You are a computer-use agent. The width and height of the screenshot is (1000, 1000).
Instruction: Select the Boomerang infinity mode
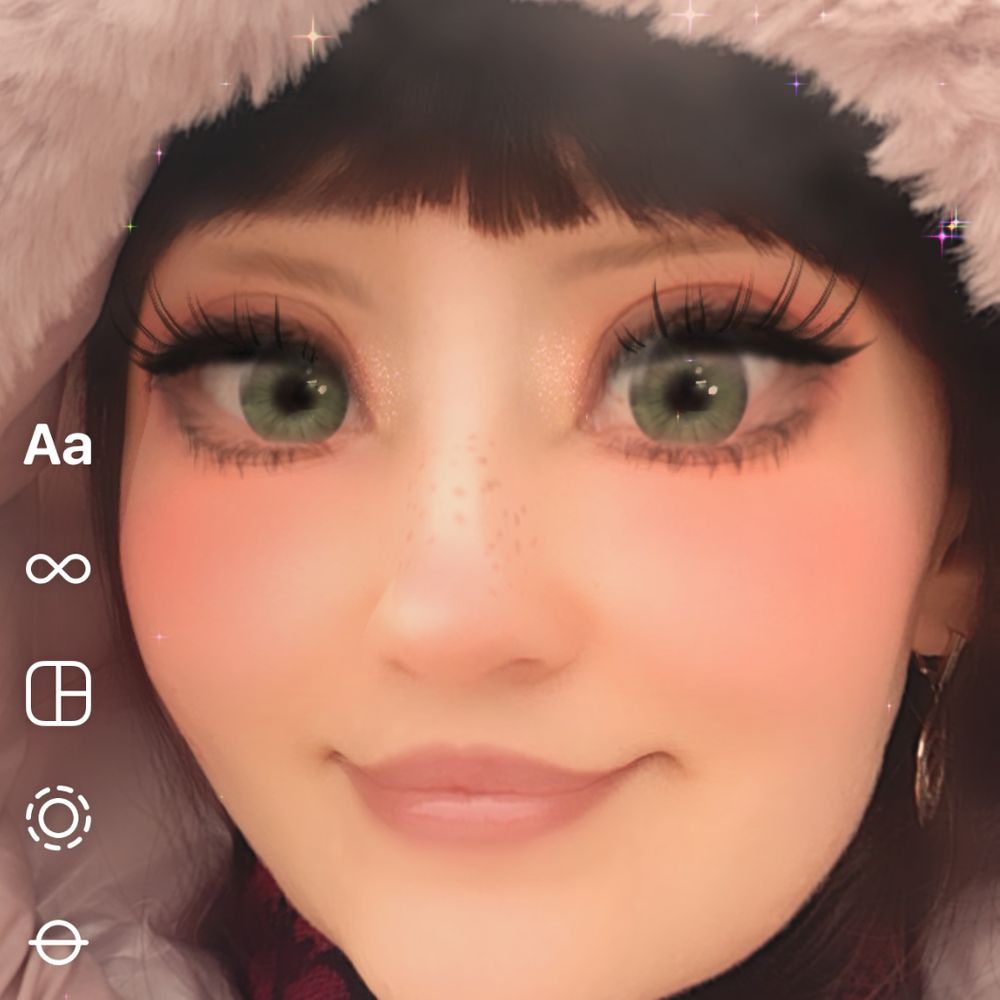coord(58,568)
